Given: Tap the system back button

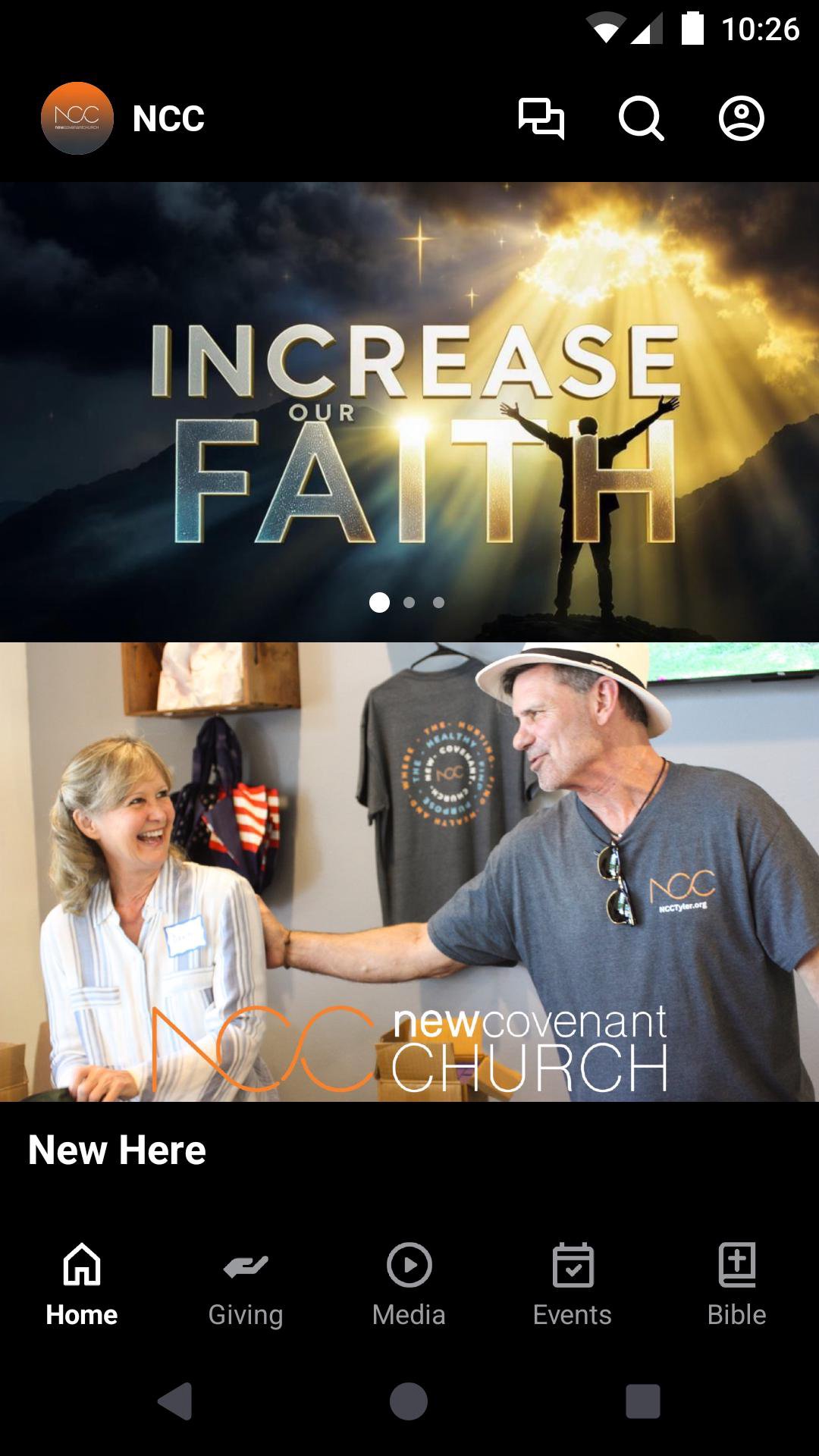Looking at the screenshot, I should 175,1401.
